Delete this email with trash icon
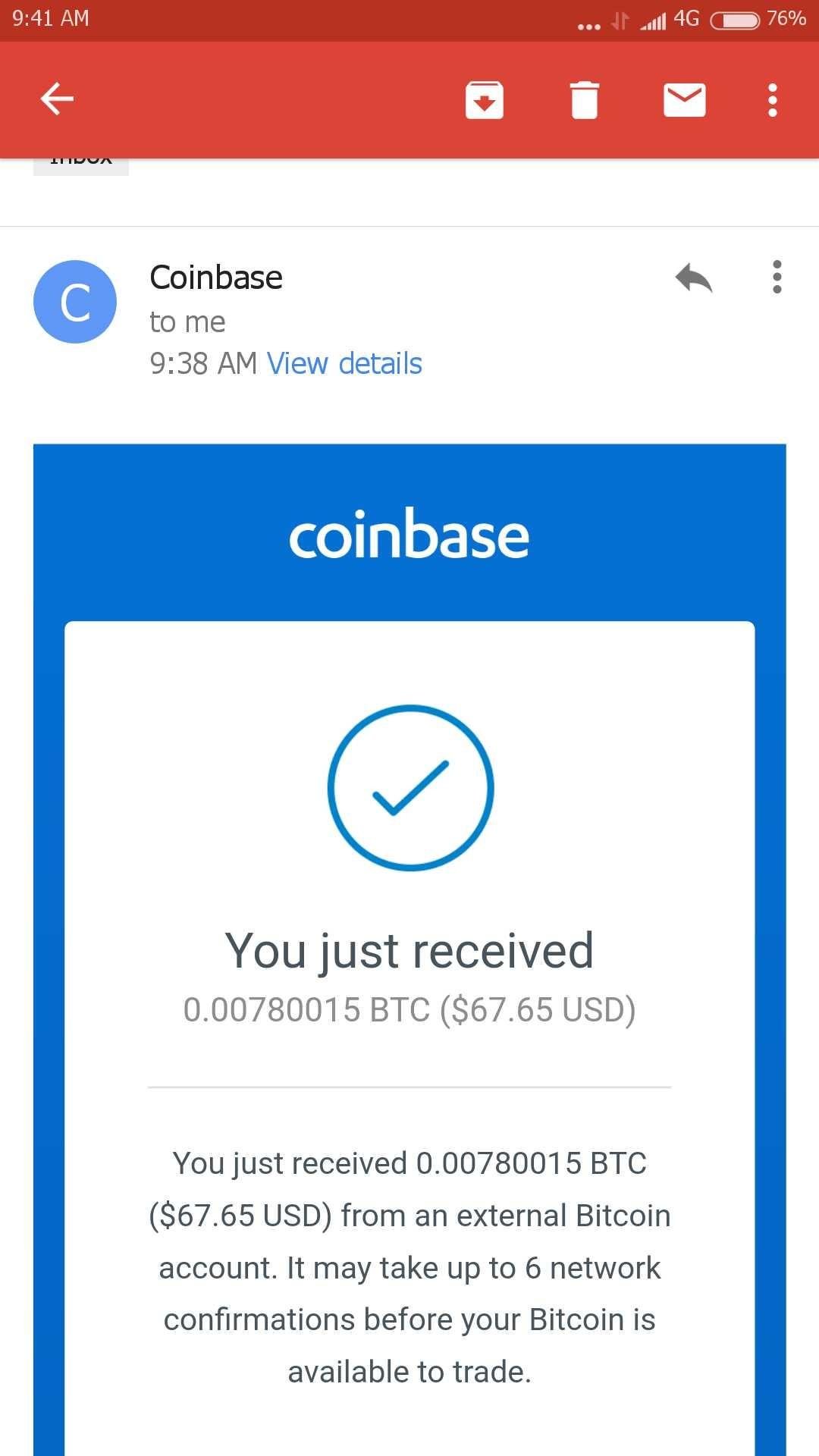819x1456 pixels. pos(584,100)
